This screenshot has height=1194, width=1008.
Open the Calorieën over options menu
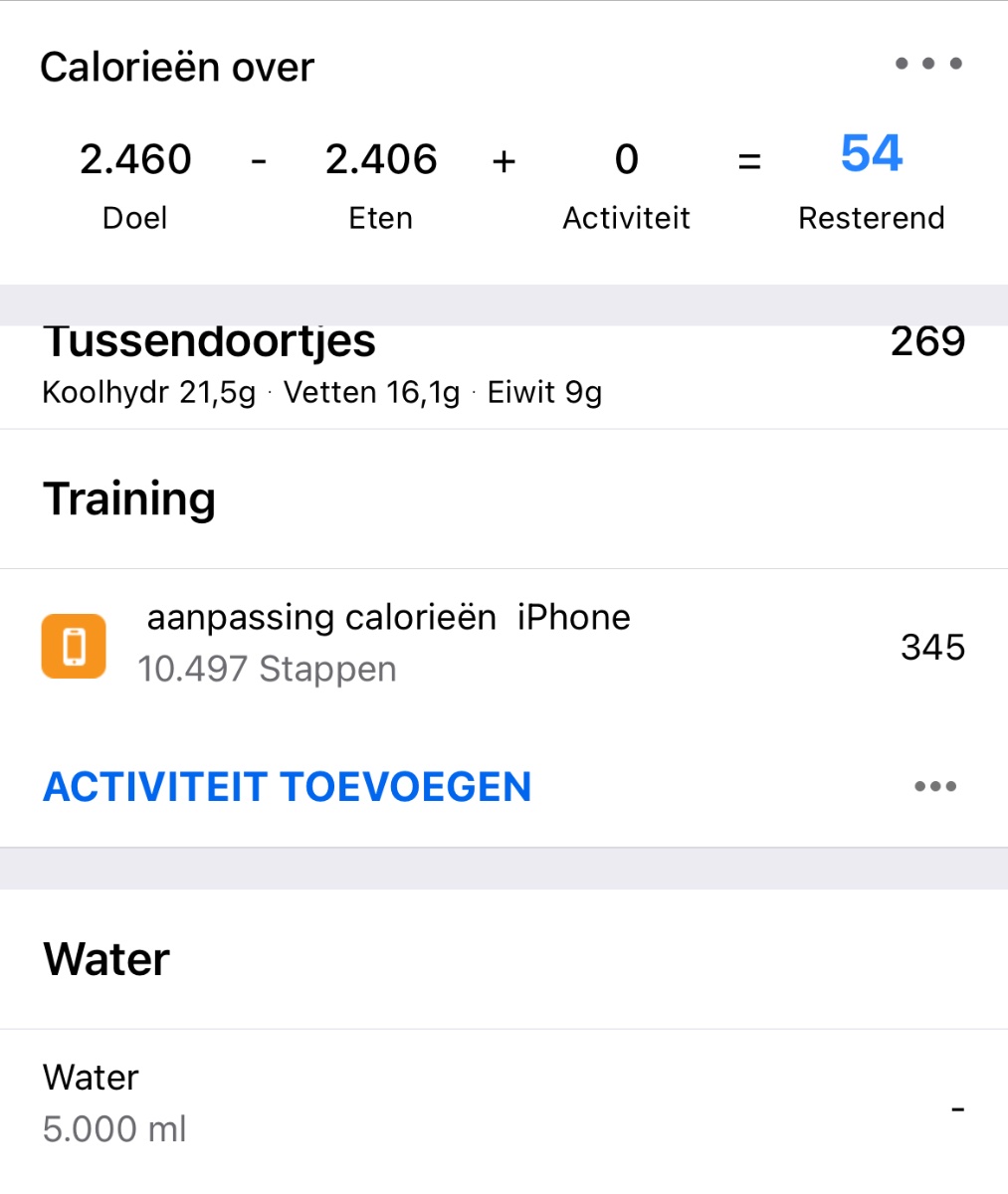pyautogui.click(x=927, y=64)
